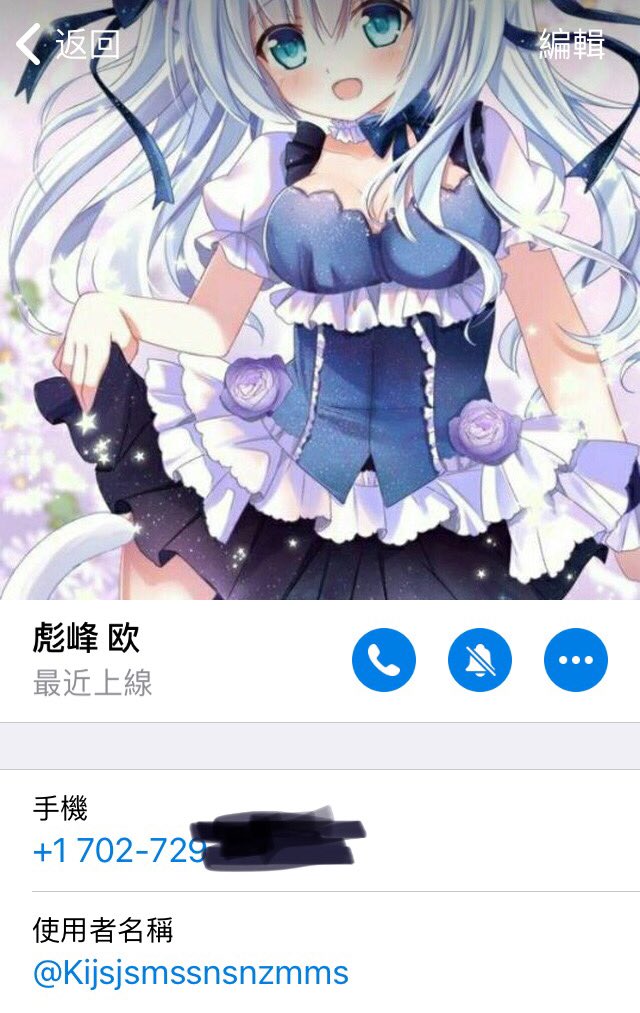This screenshot has height=1013, width=640.
Task: Call 彪峰 欧 with the phone icon
Action: (x=384, y=660)
